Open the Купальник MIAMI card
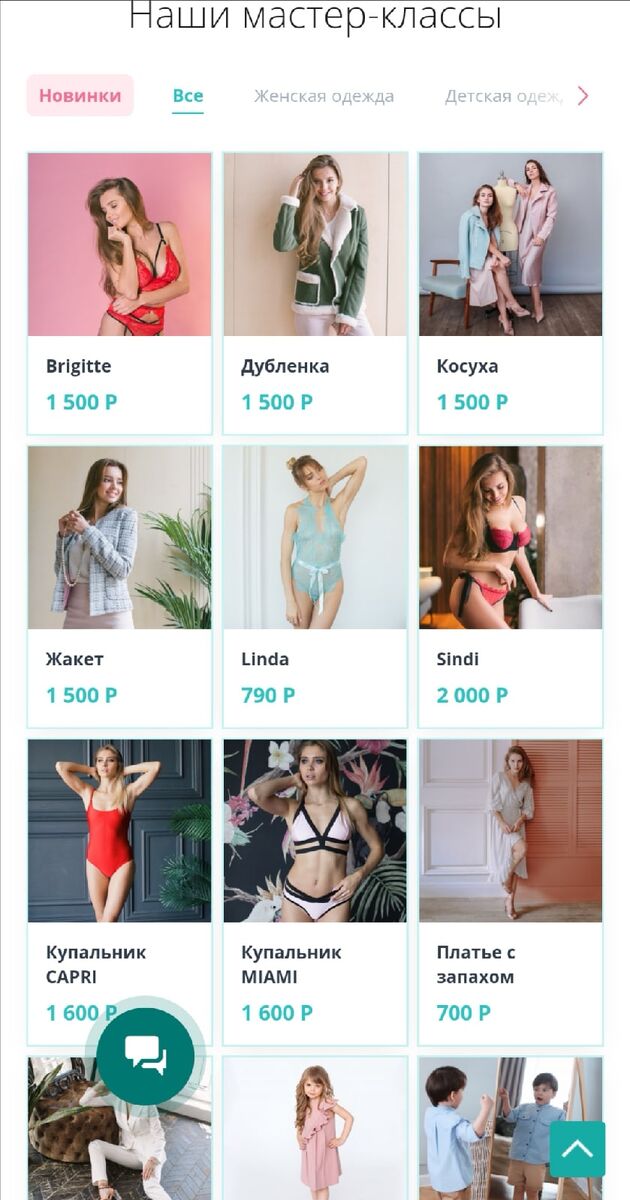The height and width of the screenshot is (1200, 630). tap(315, 880)
